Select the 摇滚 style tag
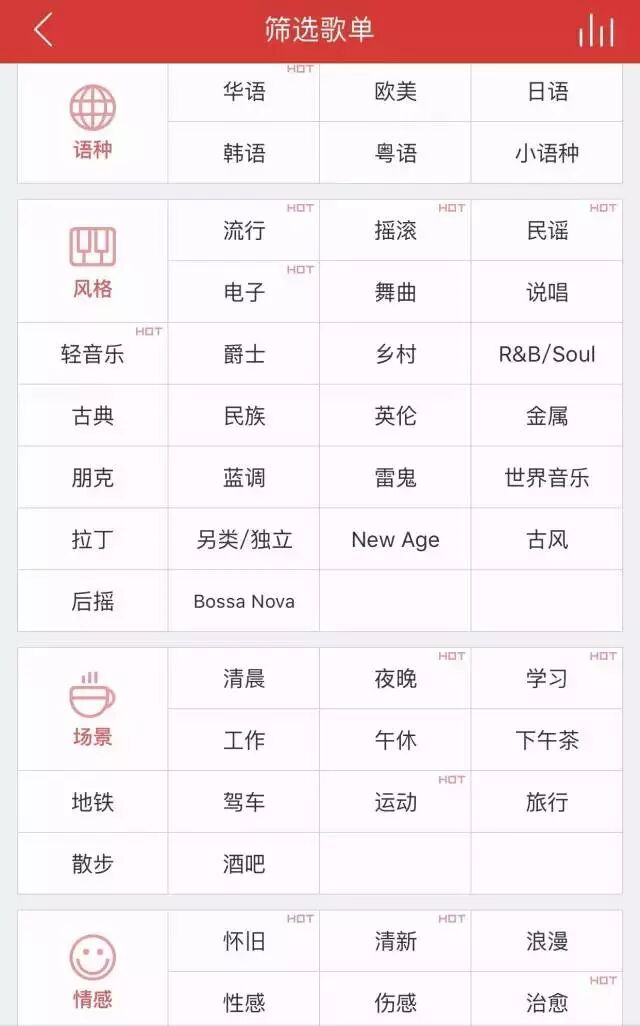The width and height of the screenshot is (640, 1026). coord(395,231)
